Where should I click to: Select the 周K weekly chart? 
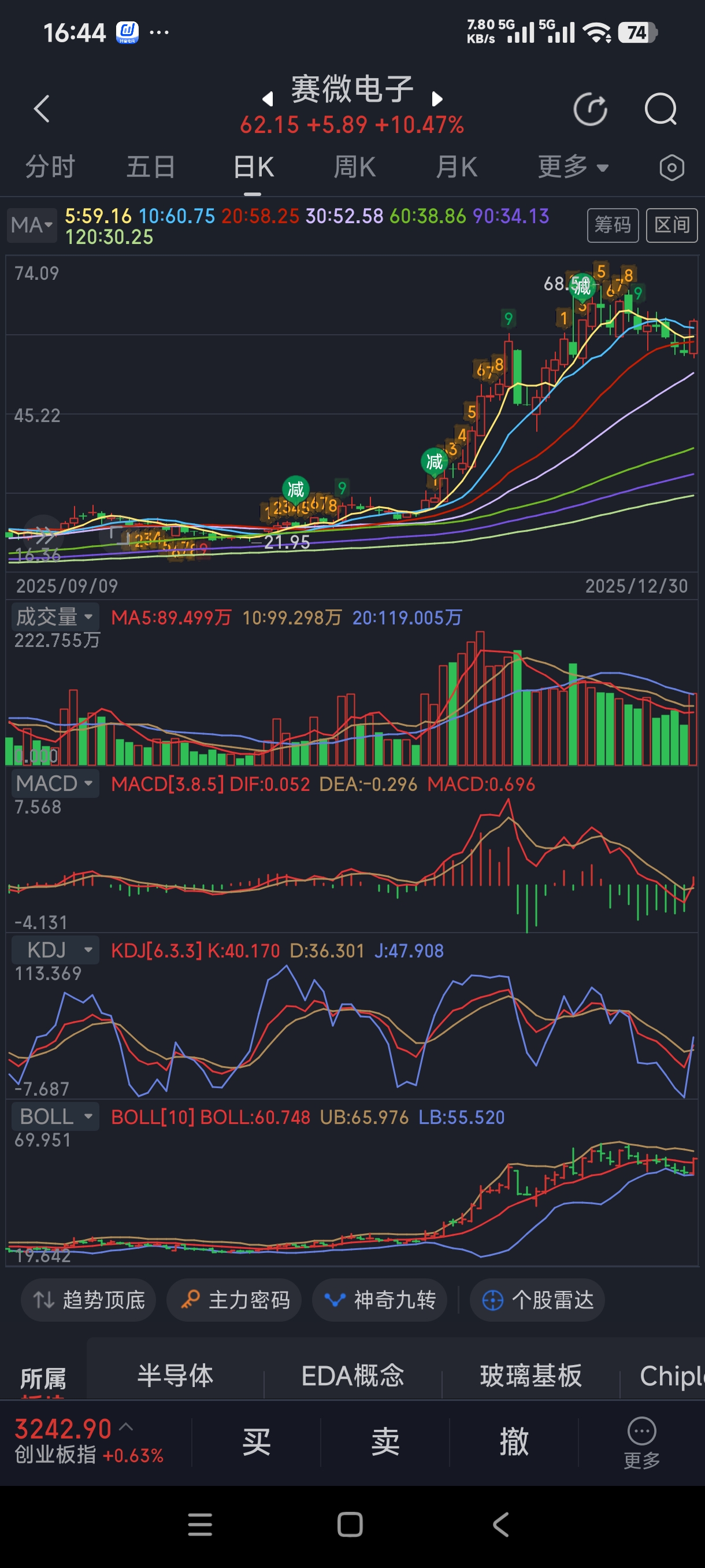(355, 167)
